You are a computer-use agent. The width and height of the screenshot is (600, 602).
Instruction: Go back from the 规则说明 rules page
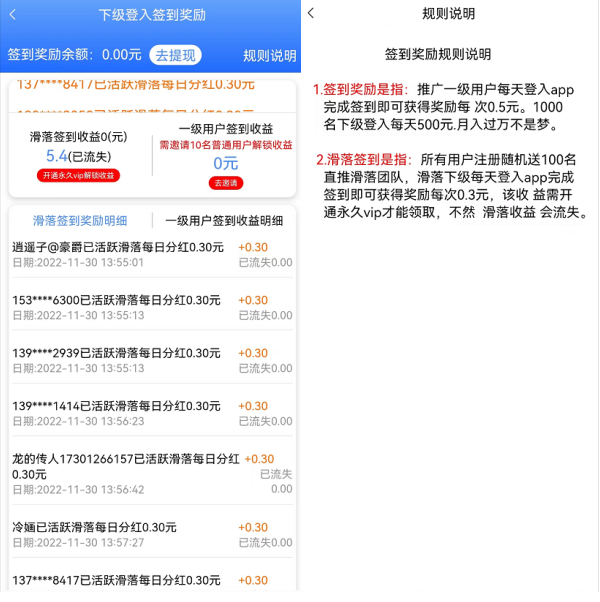(311, 14)
